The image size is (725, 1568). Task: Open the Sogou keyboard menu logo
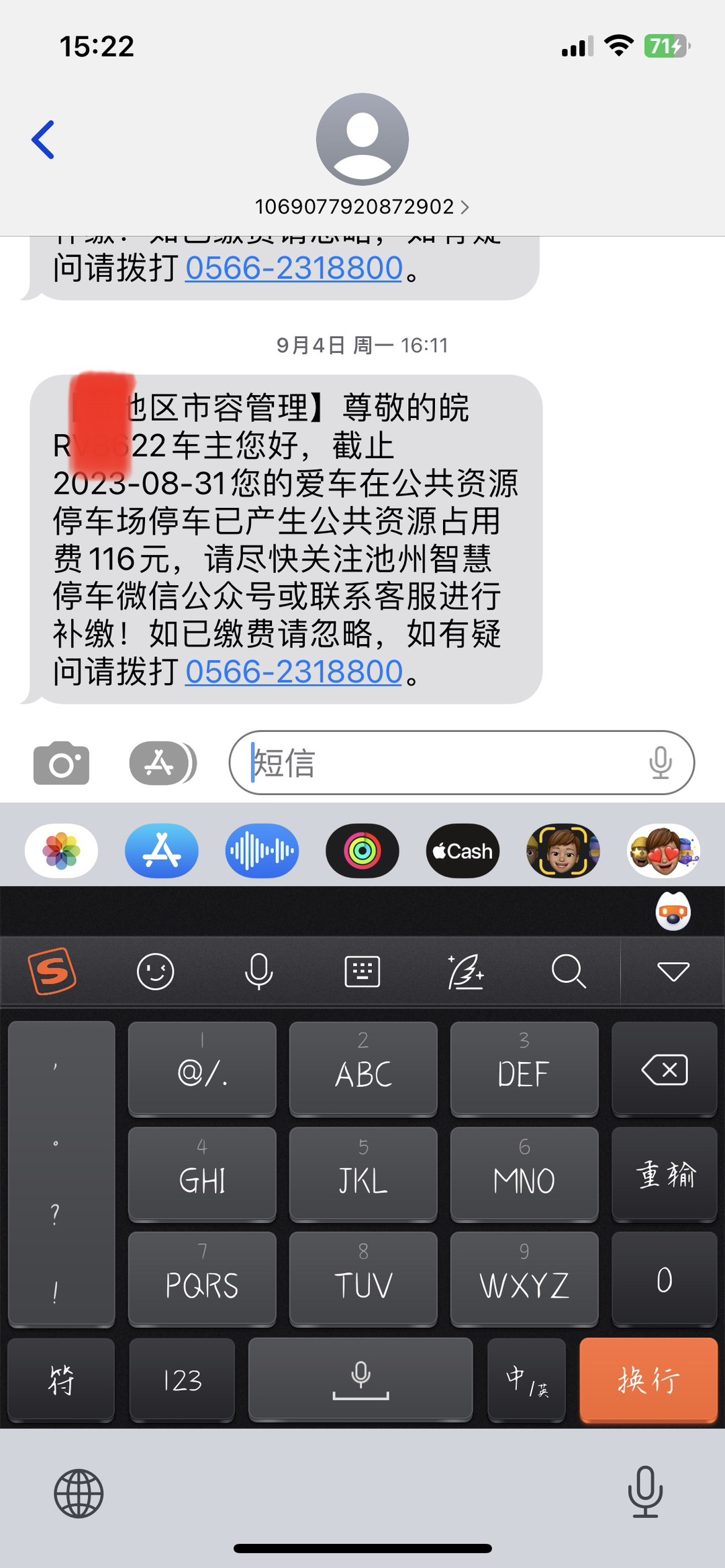click(52, 971)
